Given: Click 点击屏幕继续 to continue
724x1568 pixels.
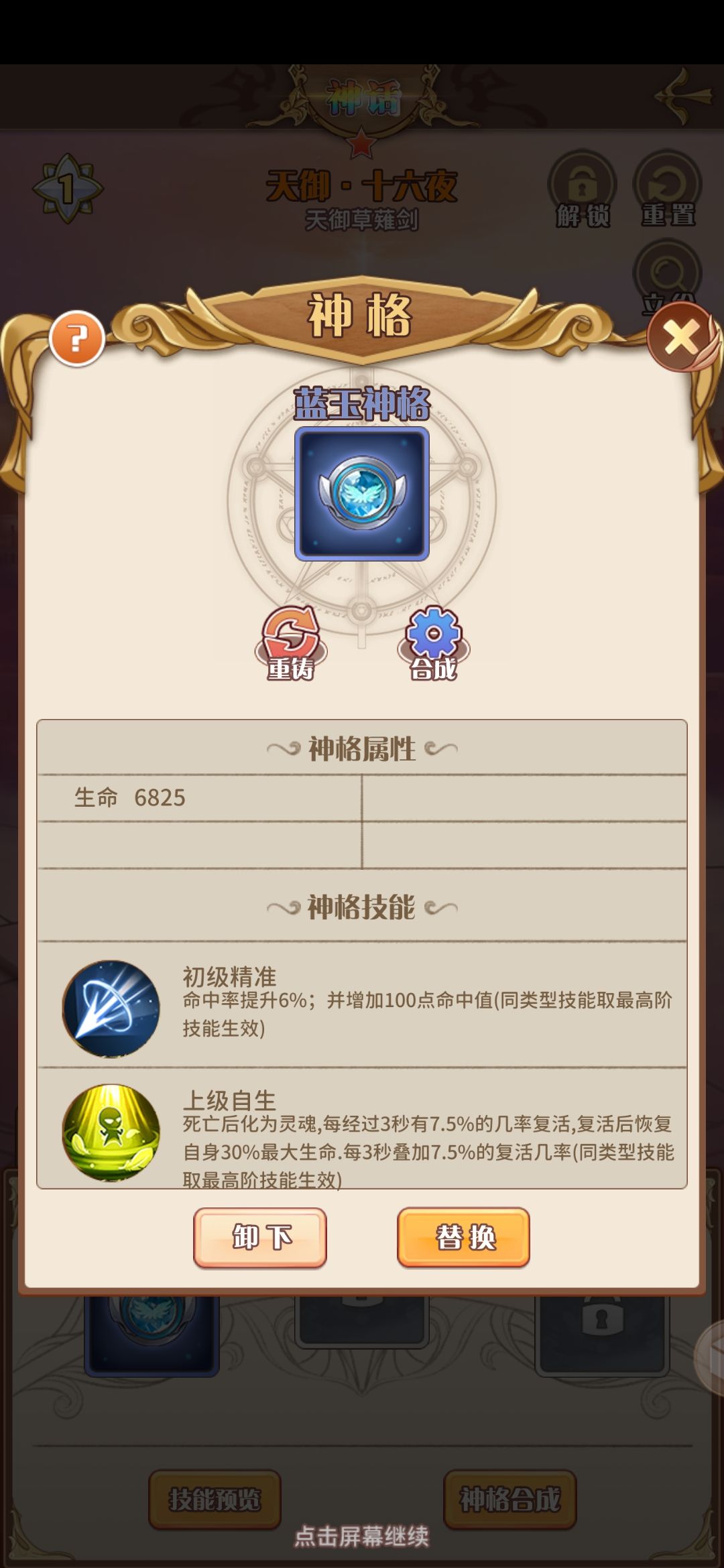Looking at the screenshot, I should pos(362,1534).
